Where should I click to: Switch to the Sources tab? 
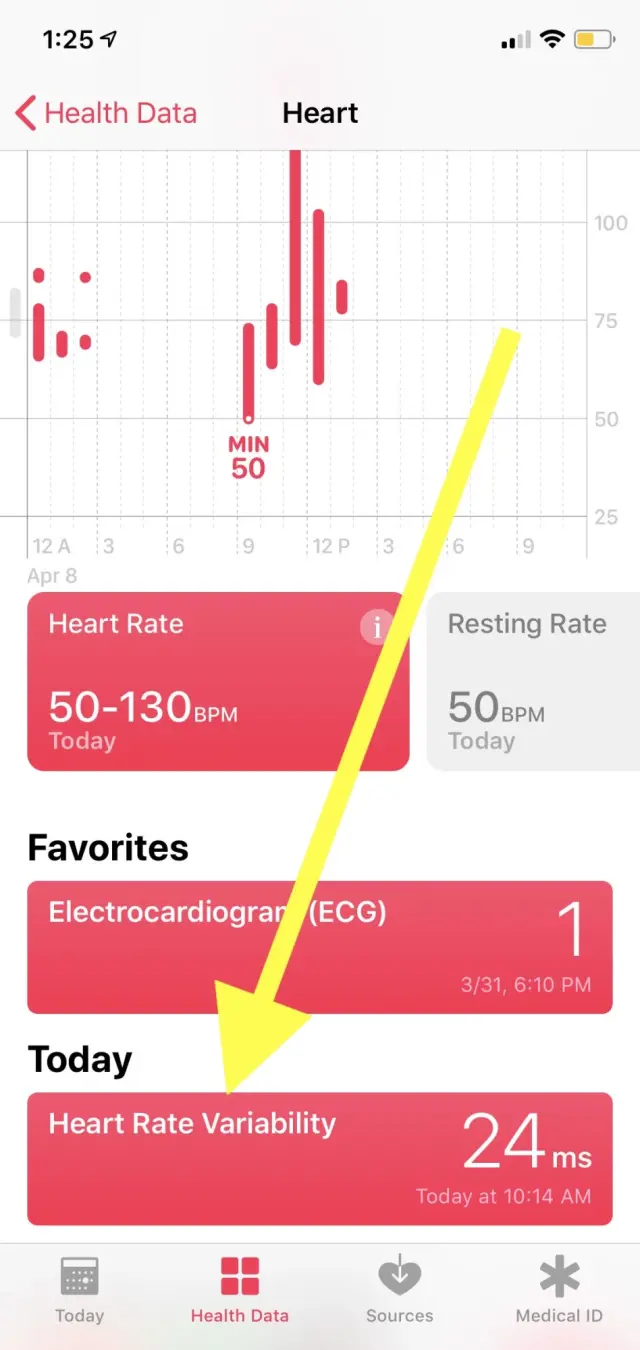[399, 1290]
